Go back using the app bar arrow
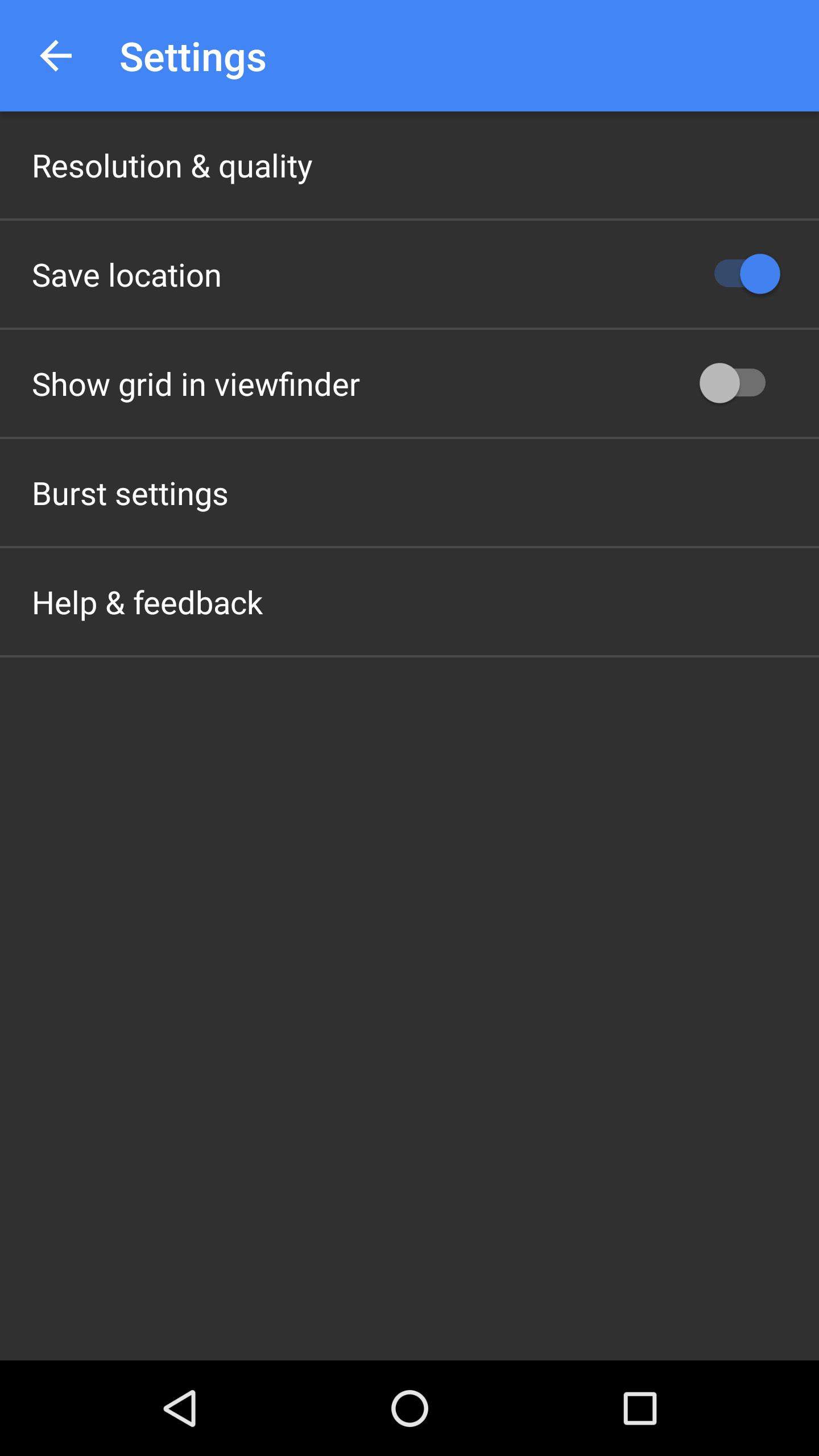The width and height of the screenshot is (819, 1456). (x=56, y=56)
